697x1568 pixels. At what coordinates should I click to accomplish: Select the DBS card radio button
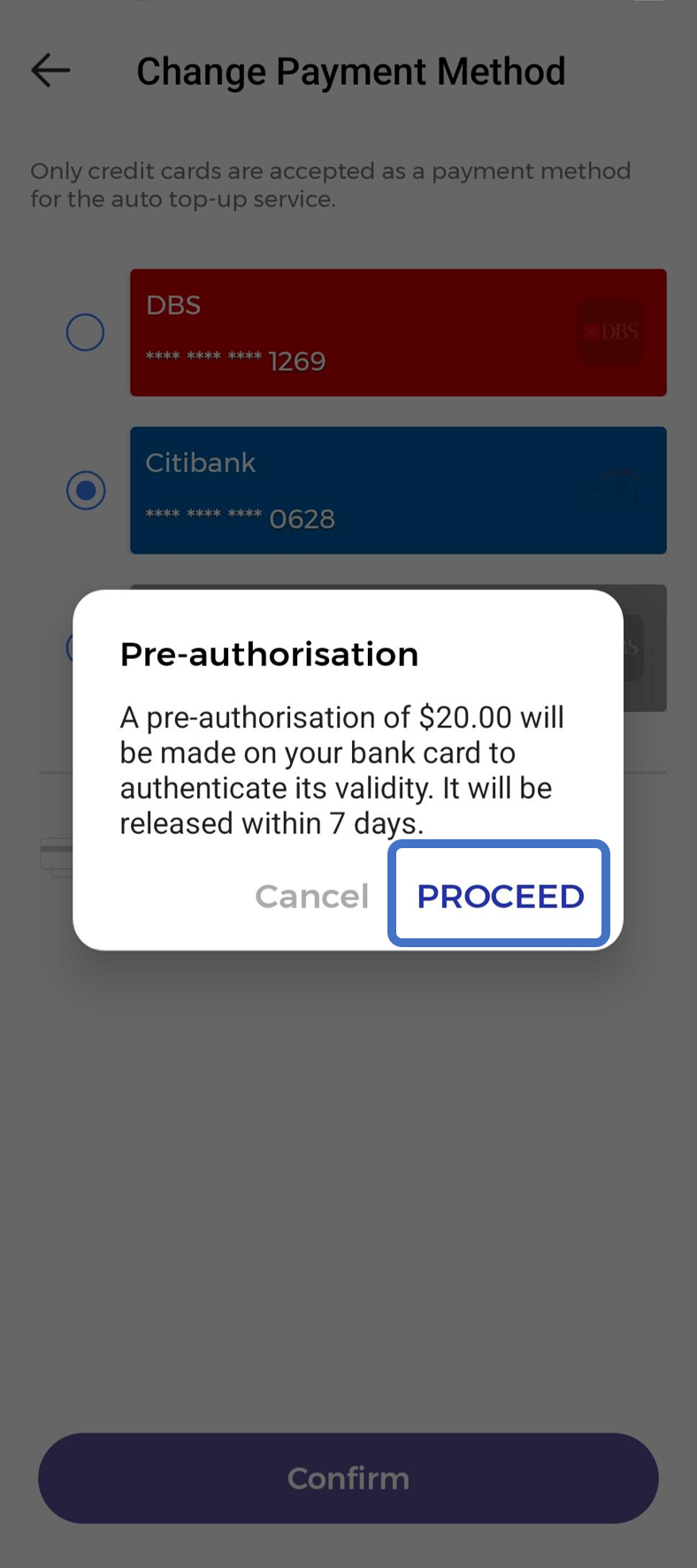[86, 333]
